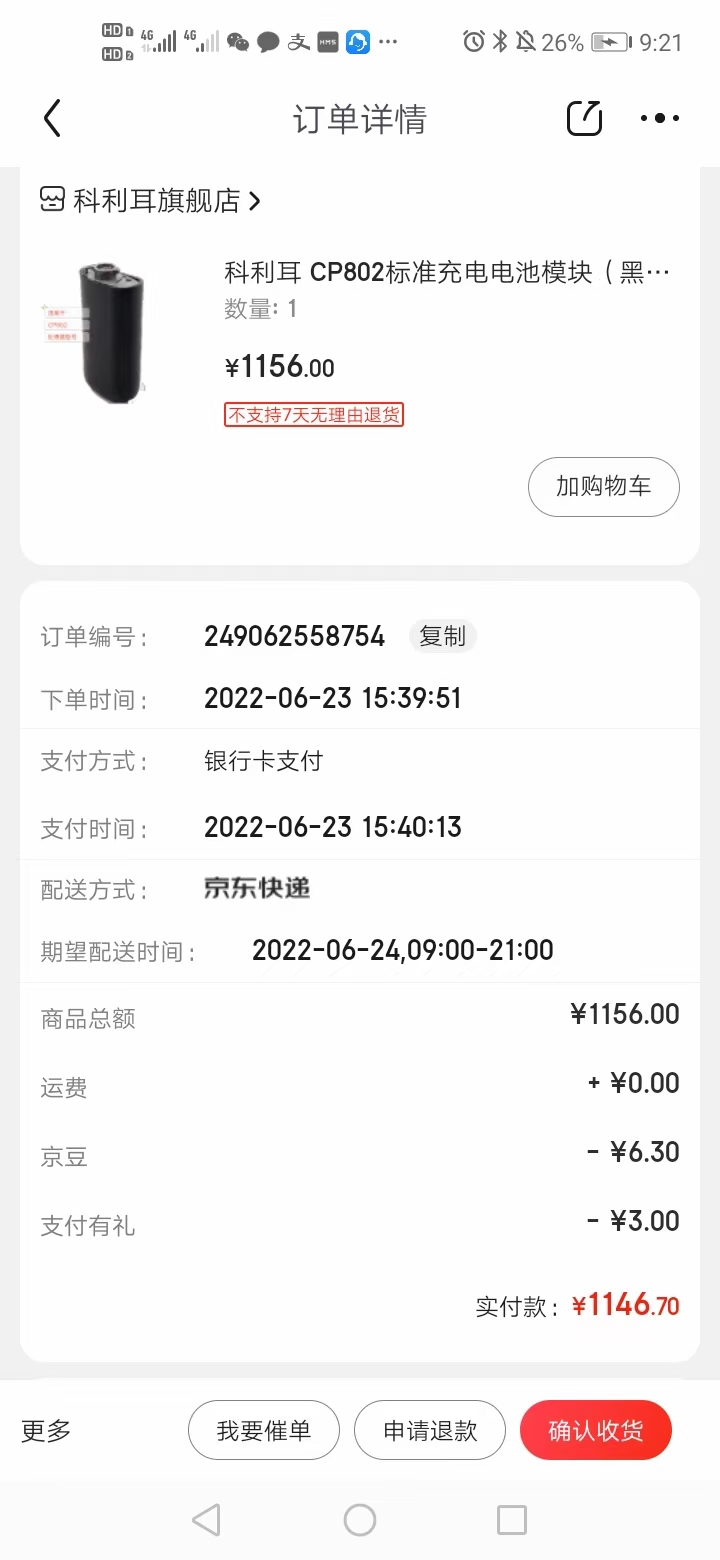Image resolution: width=720 pixels, height=1560 pixels.
Task: Tap 我要催单 to rush the order
Action: coord(264,1431)
